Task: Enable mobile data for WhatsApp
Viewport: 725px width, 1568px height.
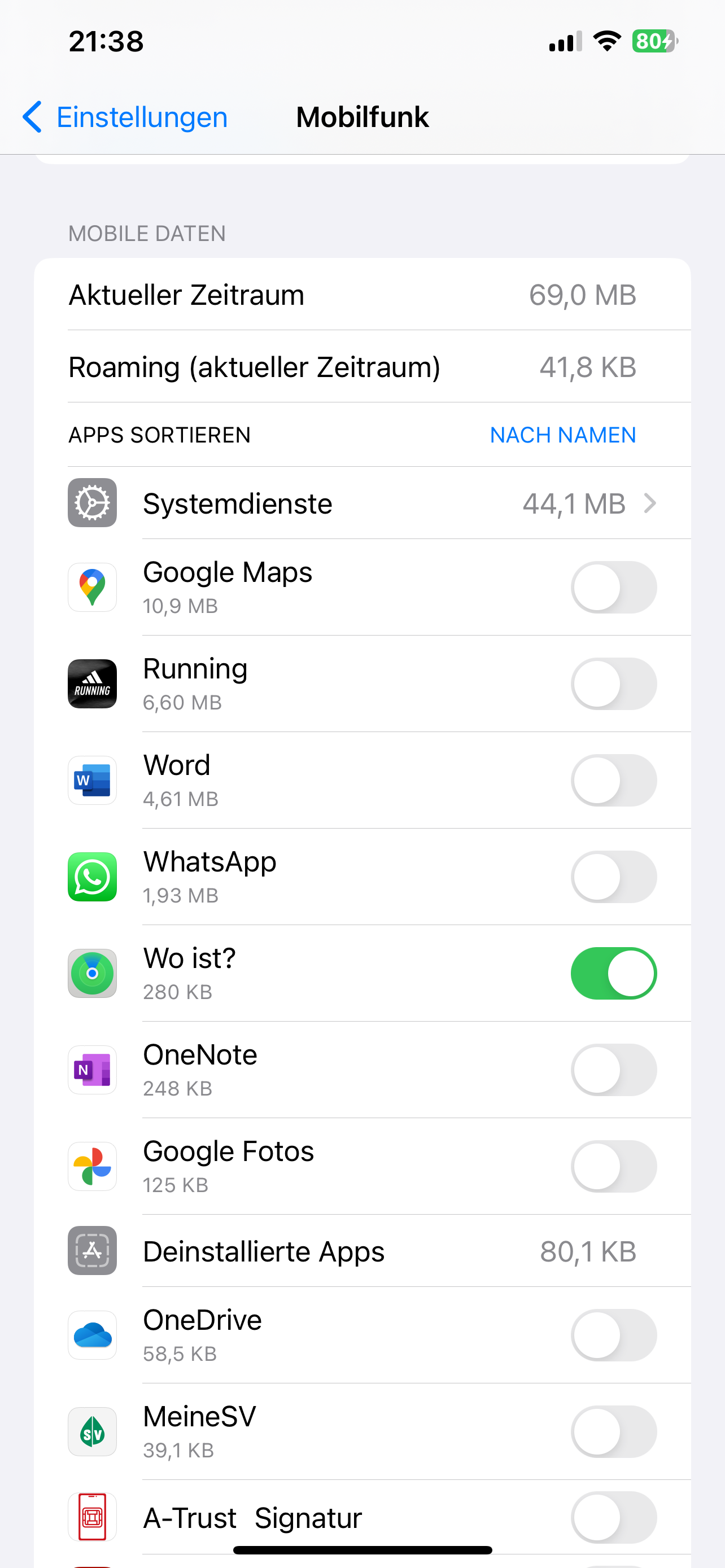Action: coord(613,877)
